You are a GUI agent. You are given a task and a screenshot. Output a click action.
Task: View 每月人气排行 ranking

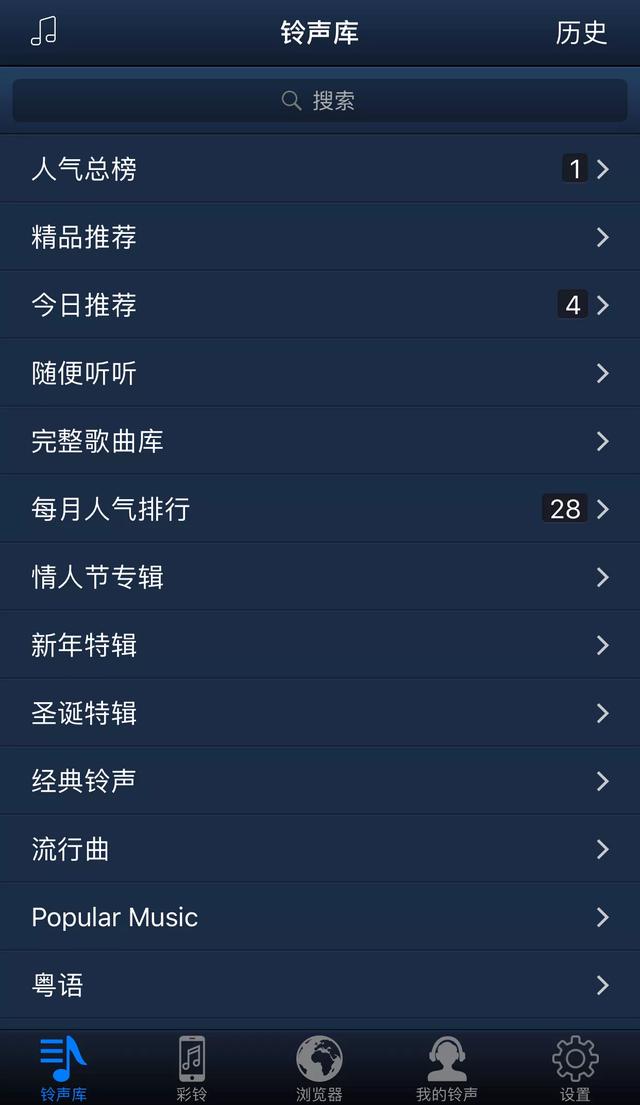click(x=320, y=509)
